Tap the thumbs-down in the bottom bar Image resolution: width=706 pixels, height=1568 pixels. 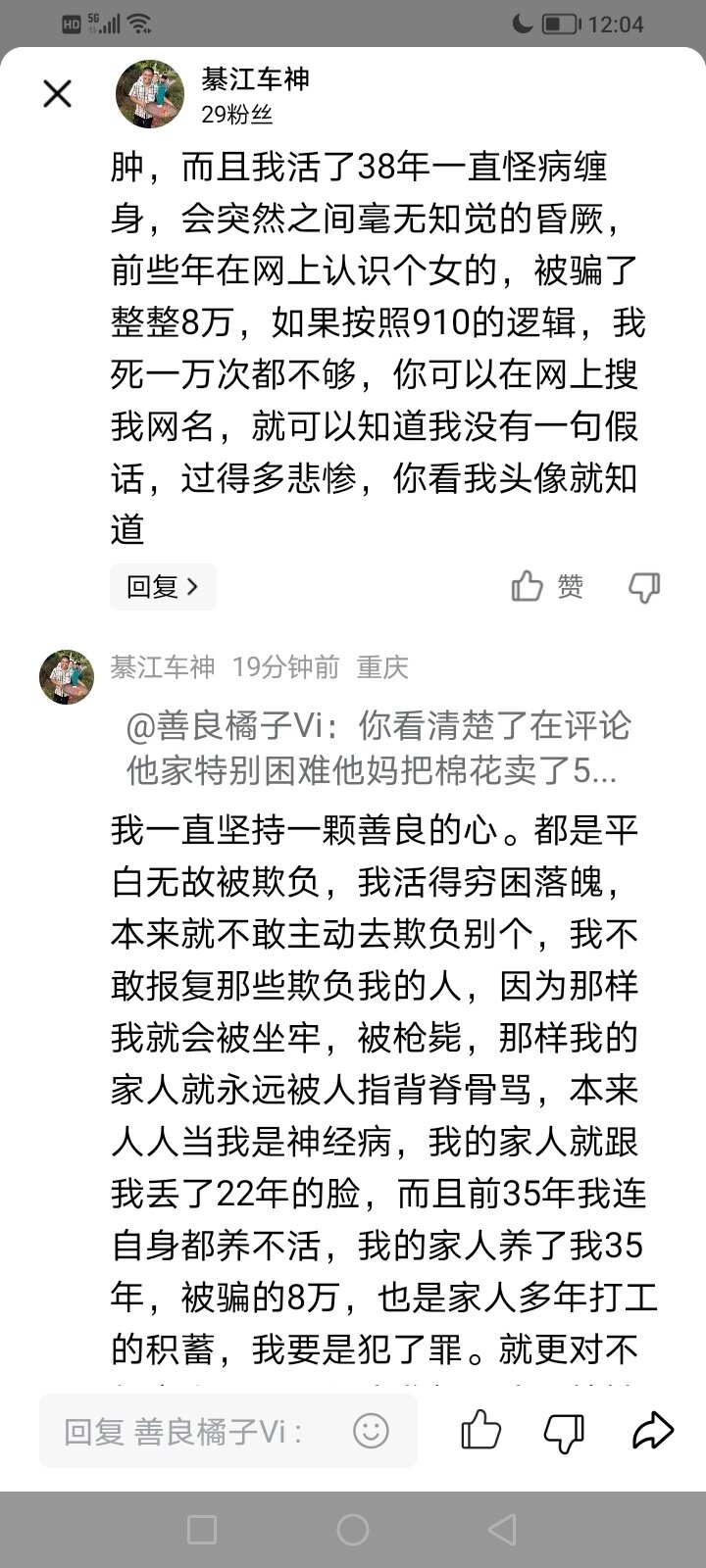564,1432
